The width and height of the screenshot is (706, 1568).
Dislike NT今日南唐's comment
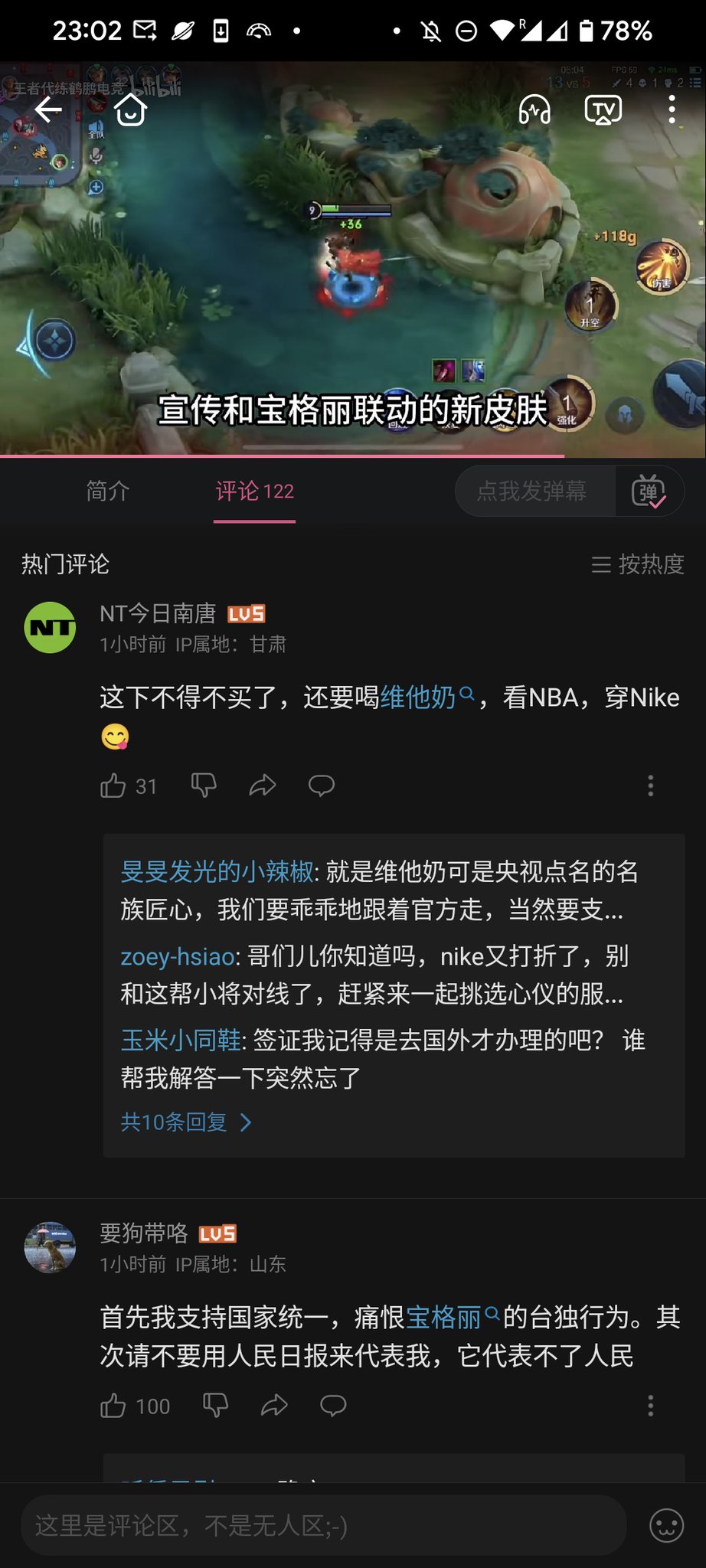[204, 786]
